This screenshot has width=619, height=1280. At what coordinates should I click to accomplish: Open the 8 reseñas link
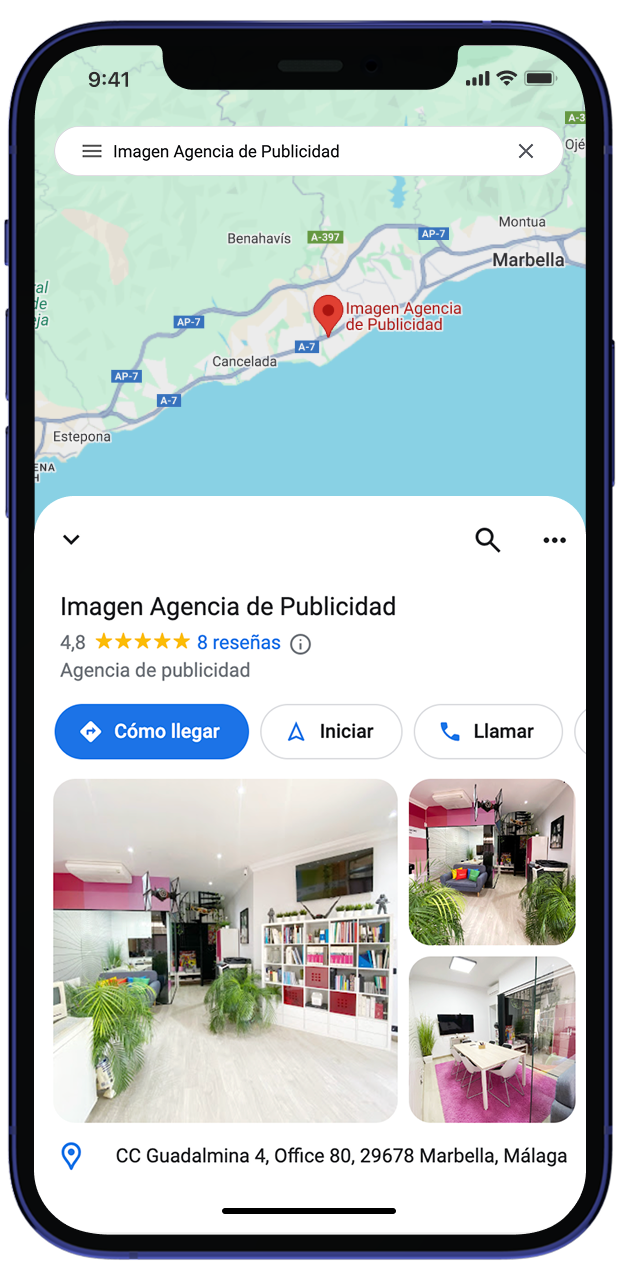(x=238, y=643)
